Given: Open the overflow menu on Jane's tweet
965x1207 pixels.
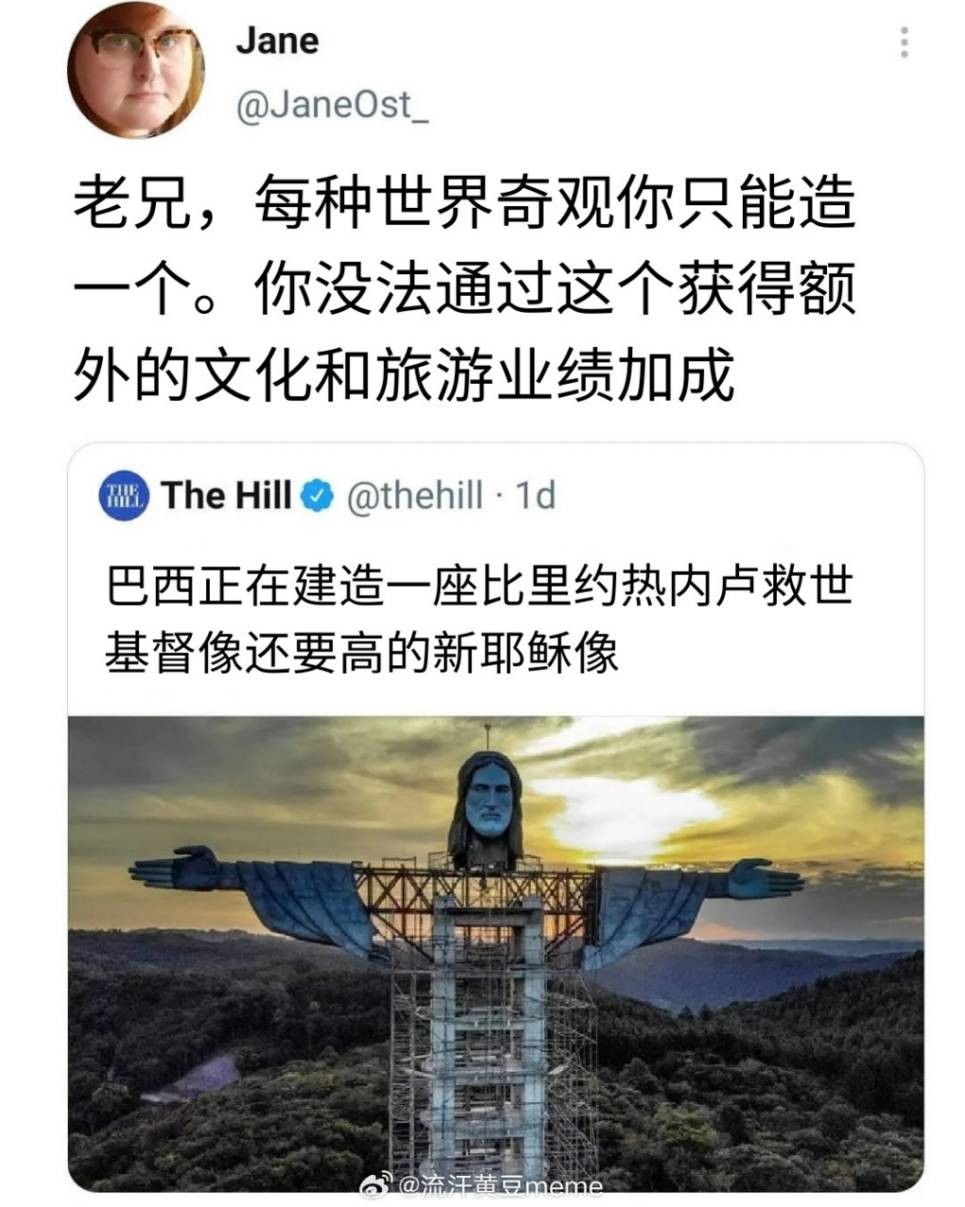Looking at the screenshot, I should [x=903, y=43].
